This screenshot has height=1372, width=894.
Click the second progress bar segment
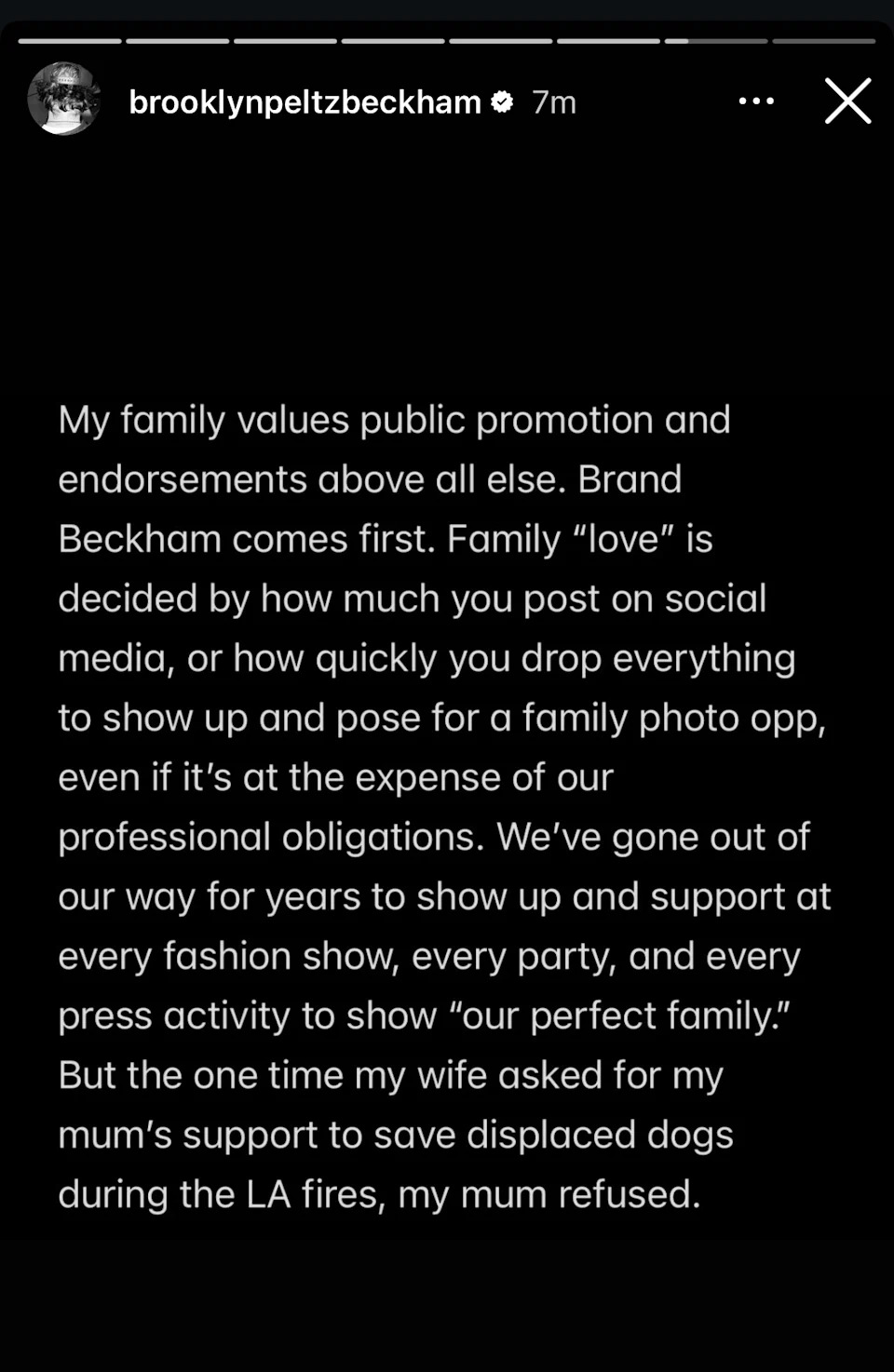(x=177, y=41)
